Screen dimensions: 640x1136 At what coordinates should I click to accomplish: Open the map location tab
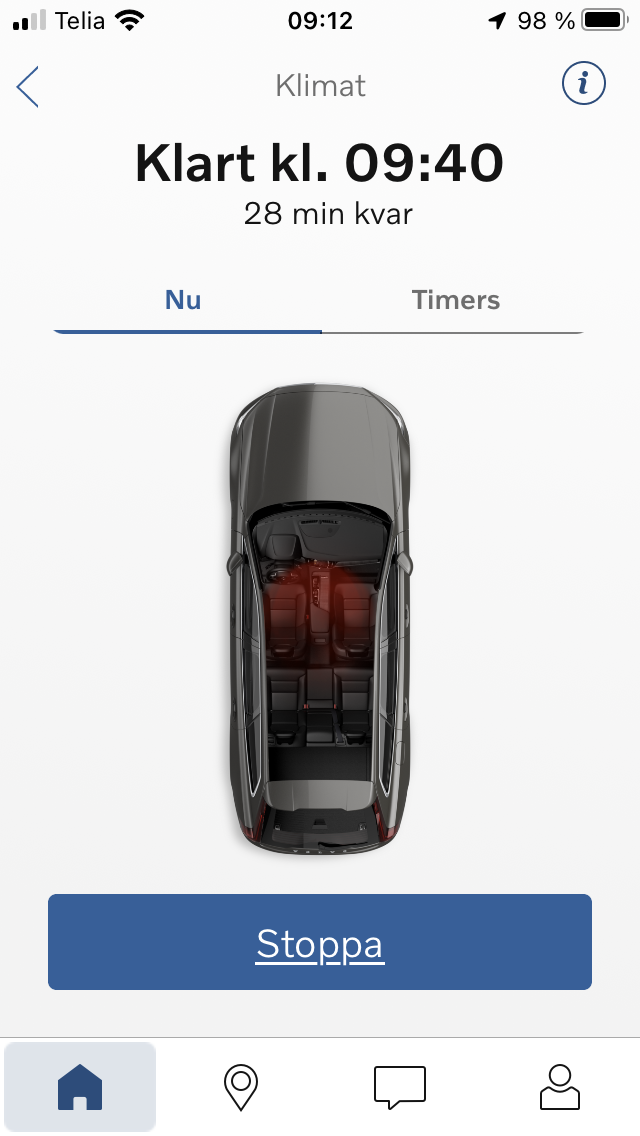(240, 1087)
